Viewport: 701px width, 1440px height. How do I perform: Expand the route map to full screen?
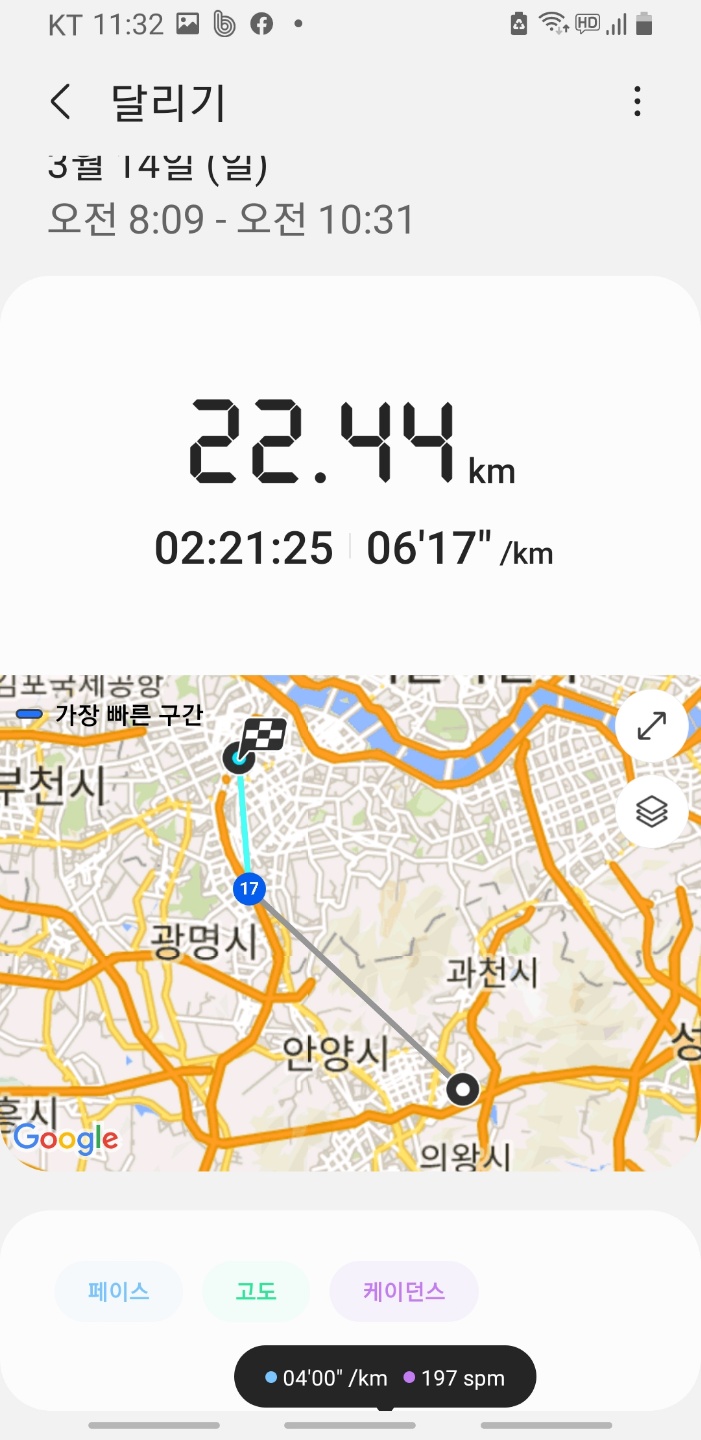click(x=651, y=726)
